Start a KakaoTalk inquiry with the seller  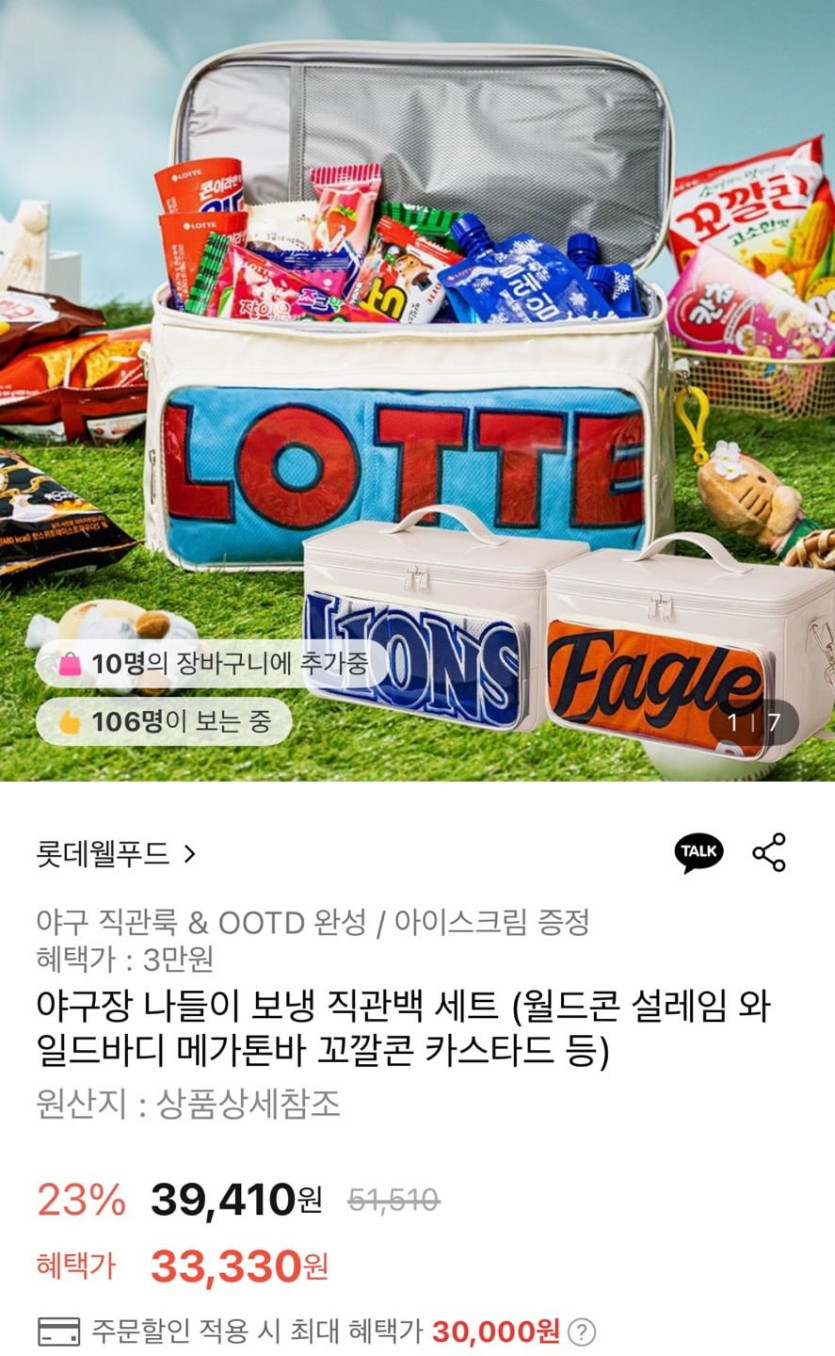[698, 852]
